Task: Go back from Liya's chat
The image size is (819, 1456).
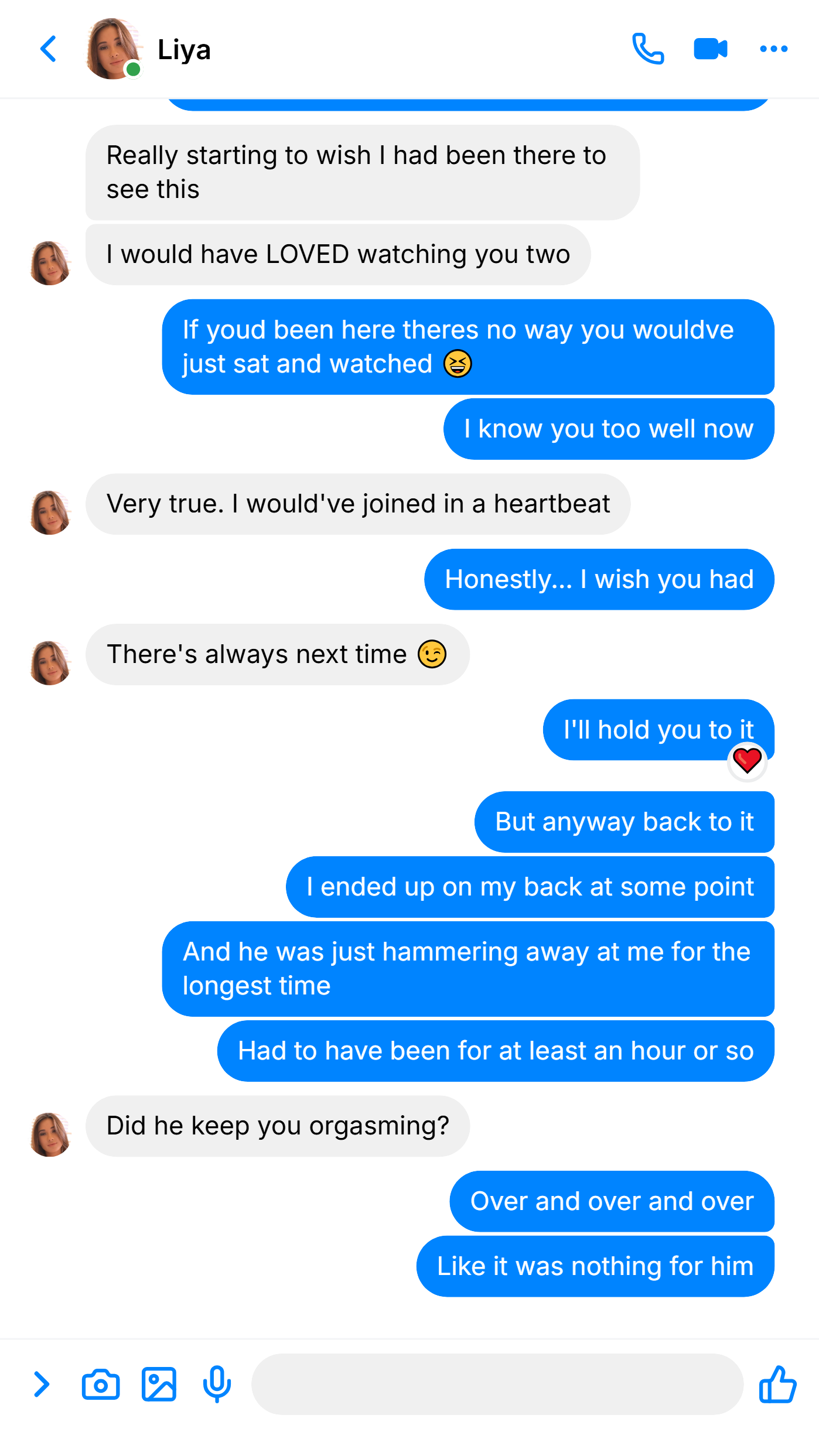Action: pos(49,49)
